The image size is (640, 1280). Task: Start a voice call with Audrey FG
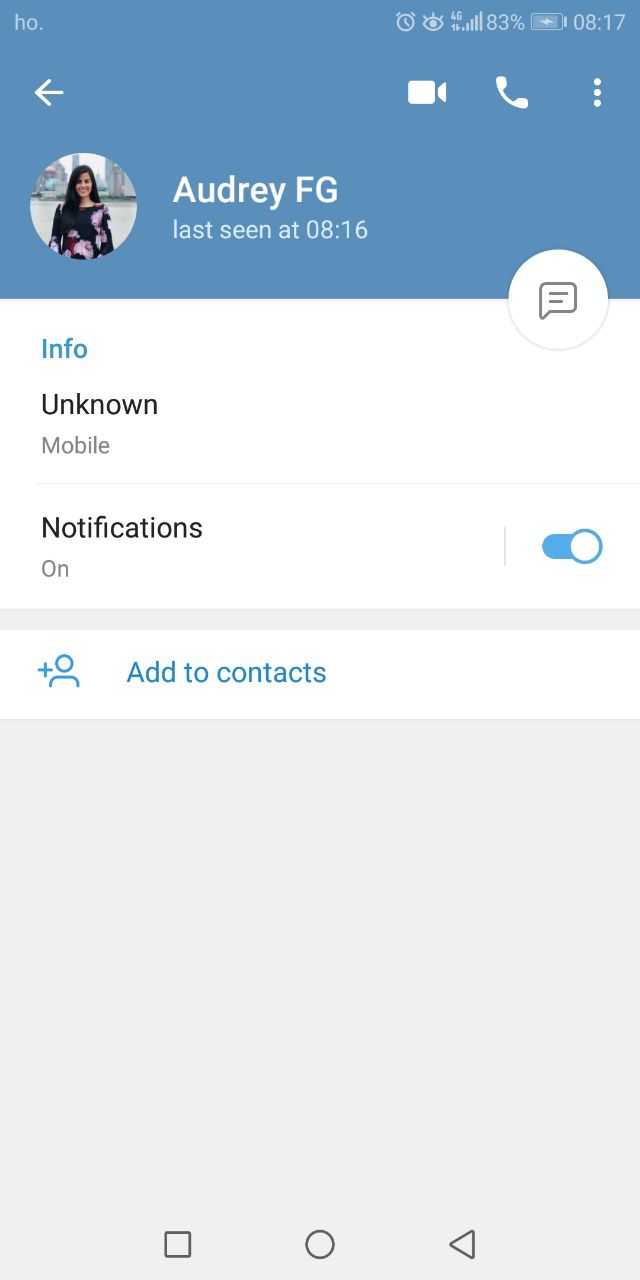[x=512, y=93]
